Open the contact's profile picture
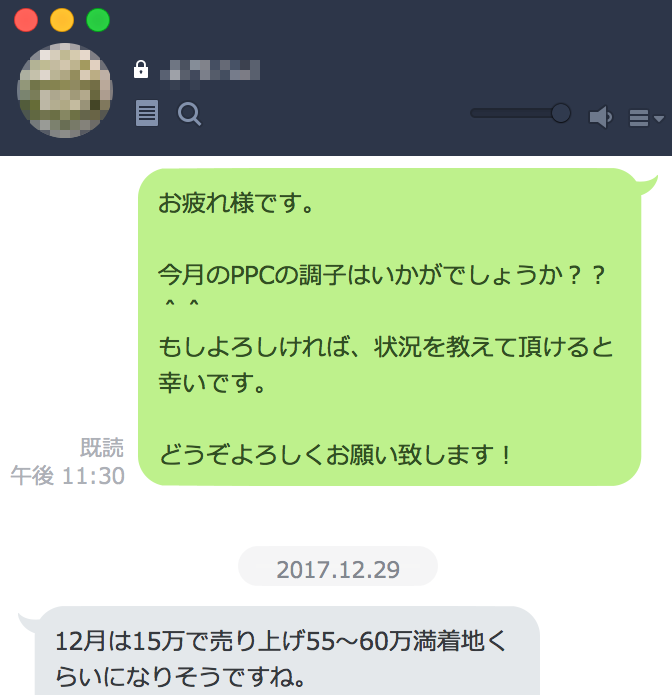672x695 pixels. [x=65, y=90]
